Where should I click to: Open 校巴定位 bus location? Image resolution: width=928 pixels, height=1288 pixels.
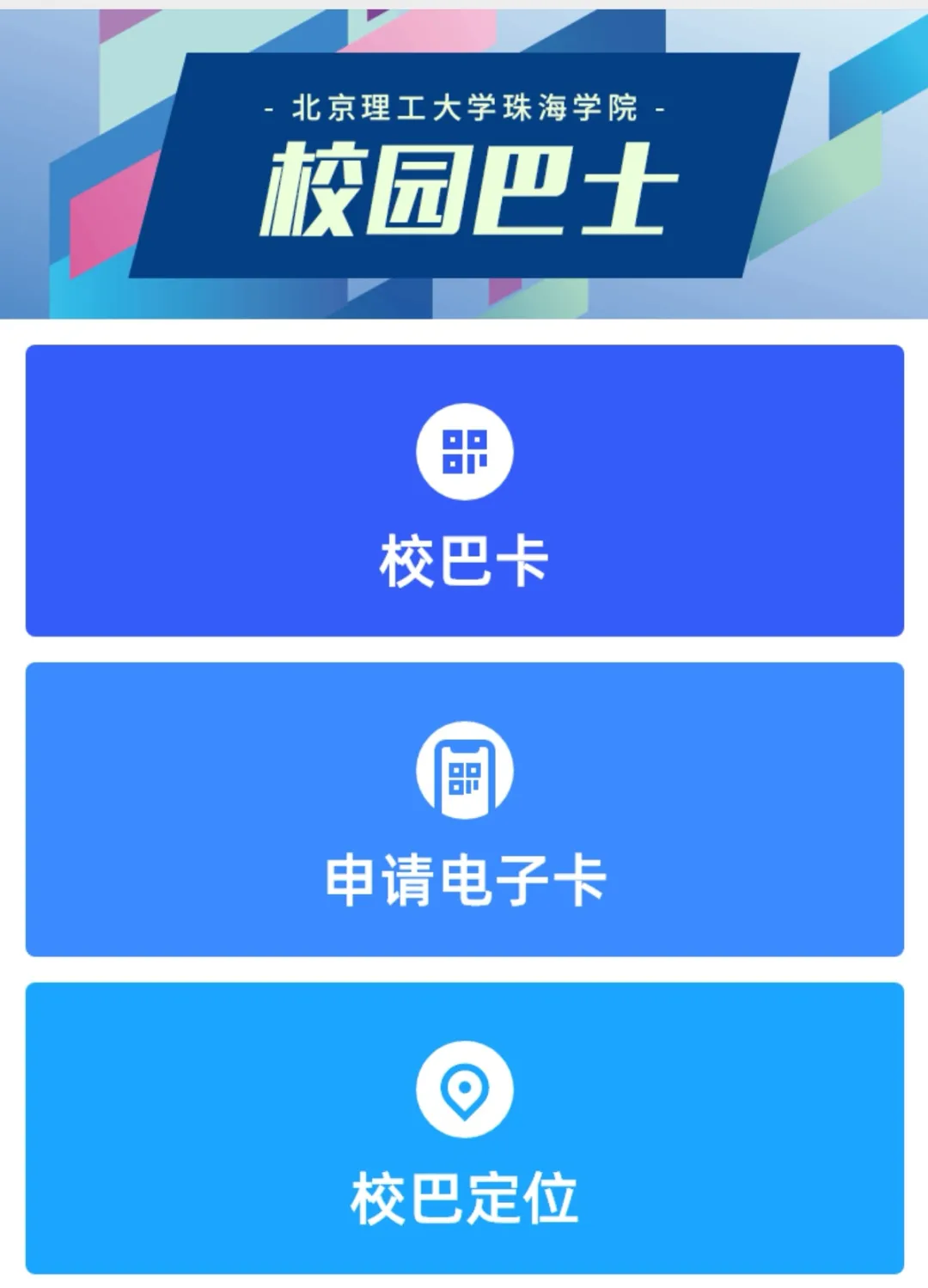[x=464, y=1127]
